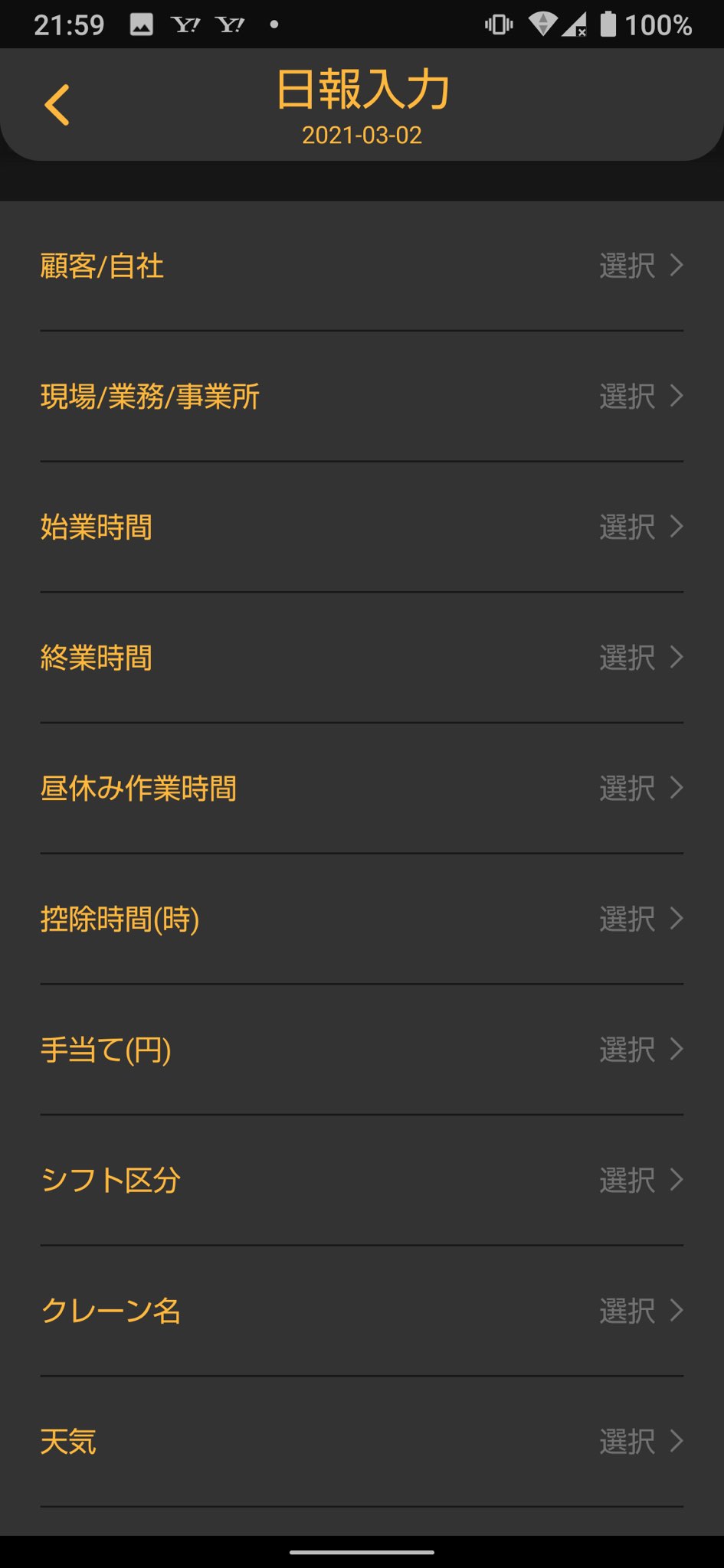Viewport: 724px width, 1568px height.
Task: Choose the 始業時間 start time
Action: [x=362, y=528]
